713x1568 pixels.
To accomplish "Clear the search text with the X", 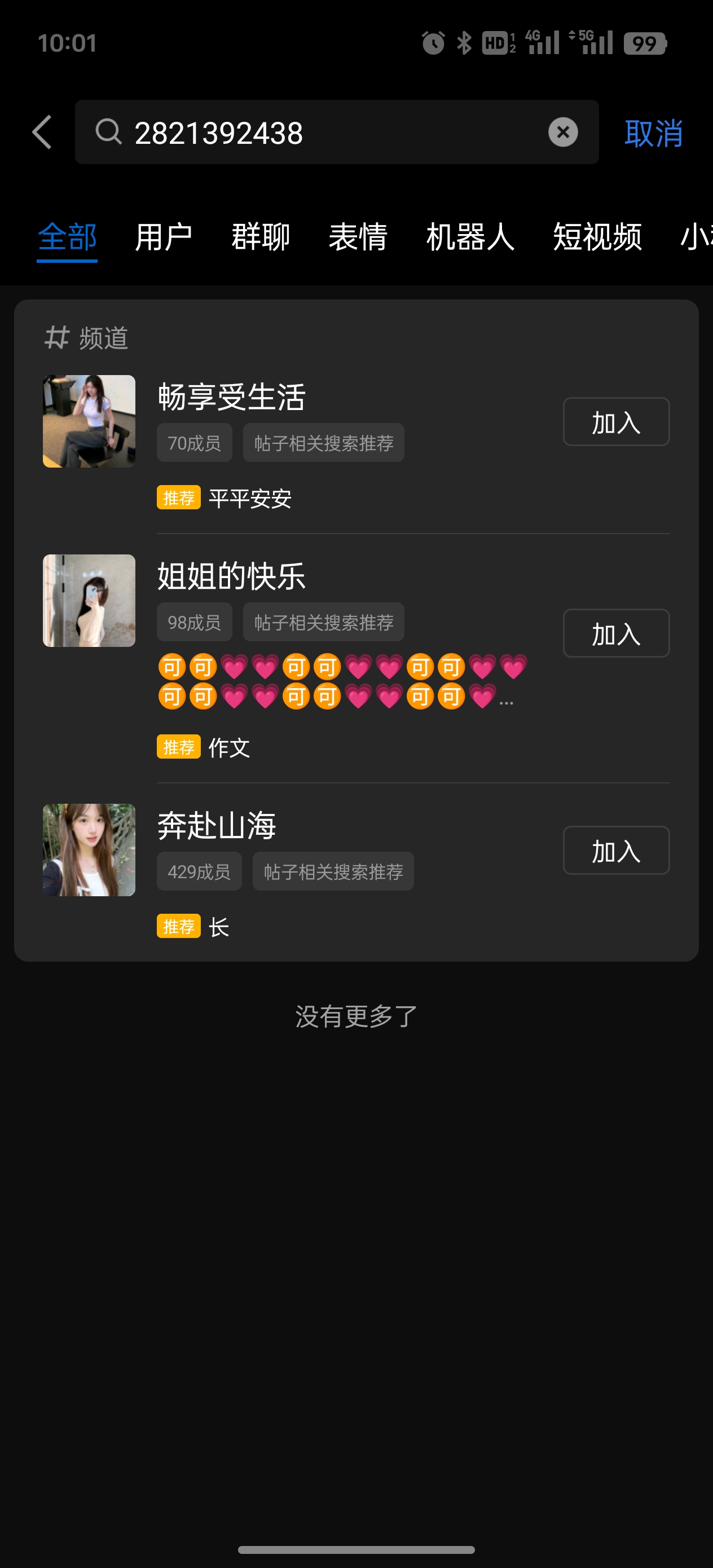I will tap(562, 132).
